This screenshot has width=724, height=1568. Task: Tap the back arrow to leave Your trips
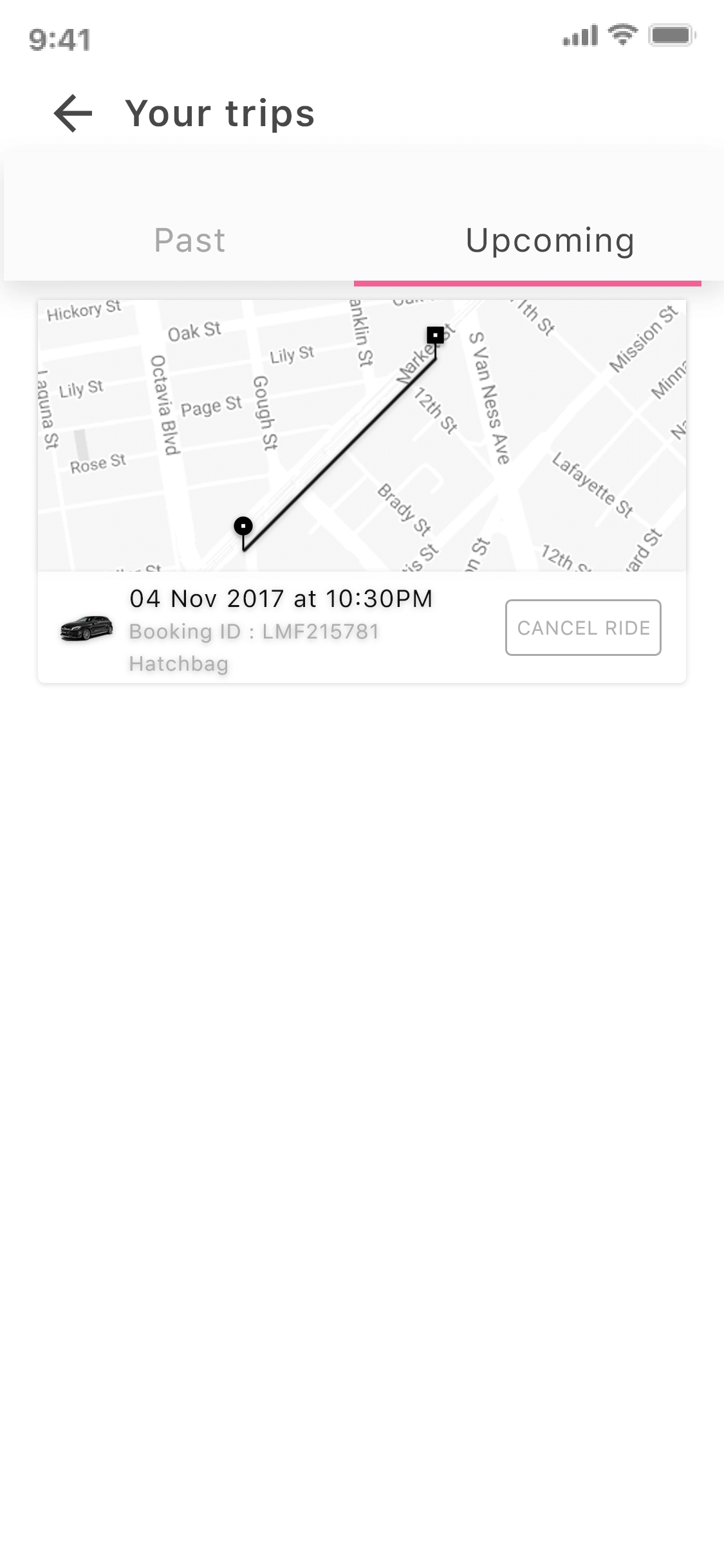click(72, 114)
